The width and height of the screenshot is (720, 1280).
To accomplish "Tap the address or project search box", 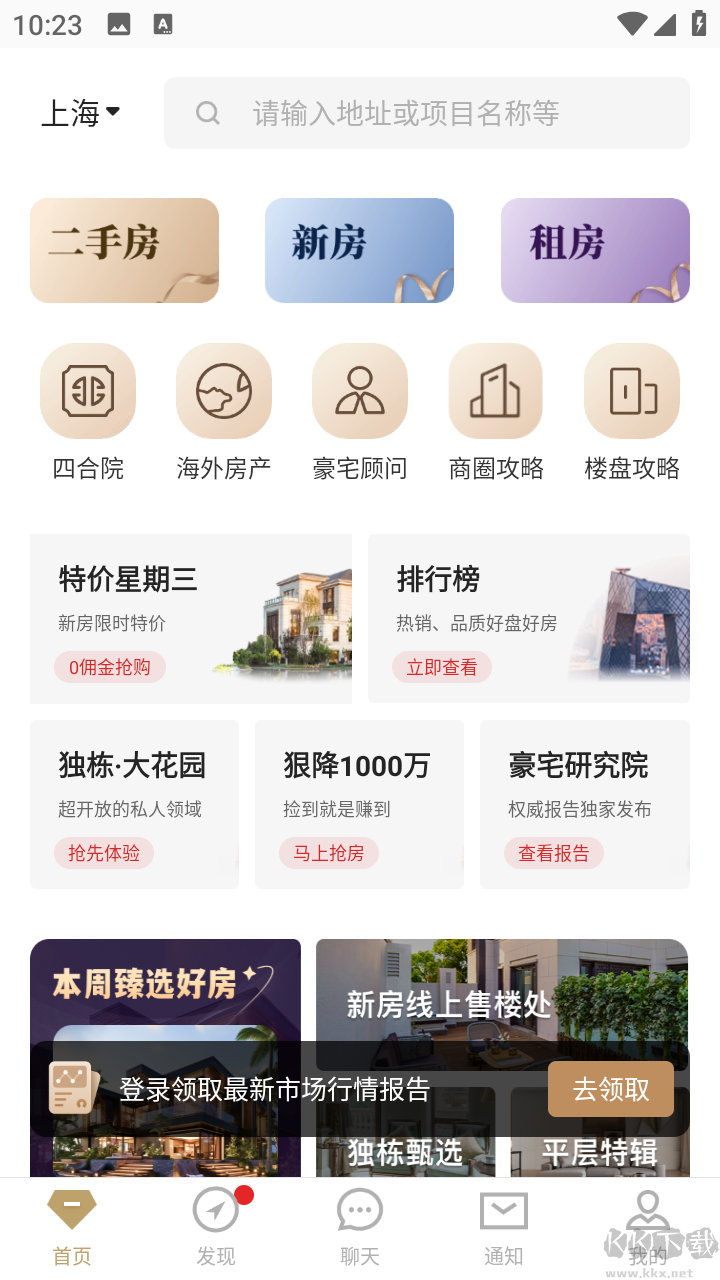I will [x=427, y=113].
